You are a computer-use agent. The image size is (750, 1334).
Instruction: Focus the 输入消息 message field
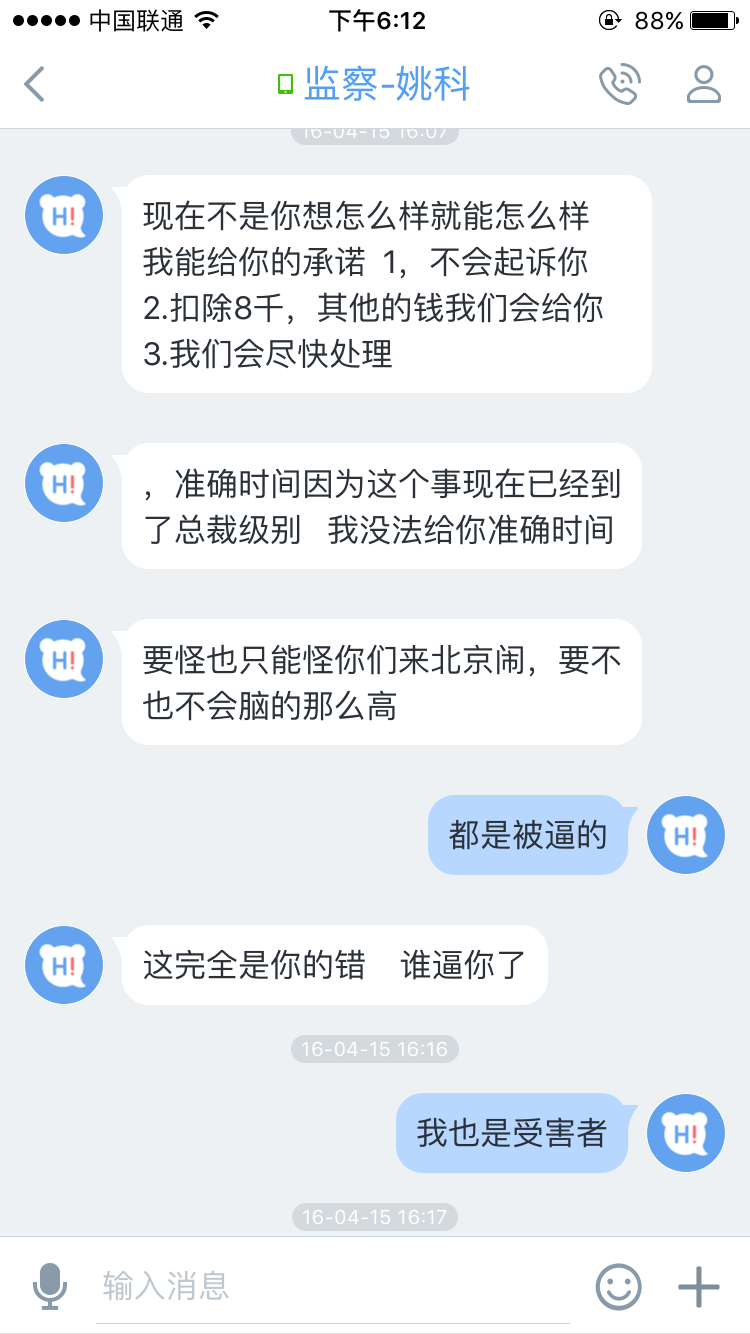pos(335,1286)
